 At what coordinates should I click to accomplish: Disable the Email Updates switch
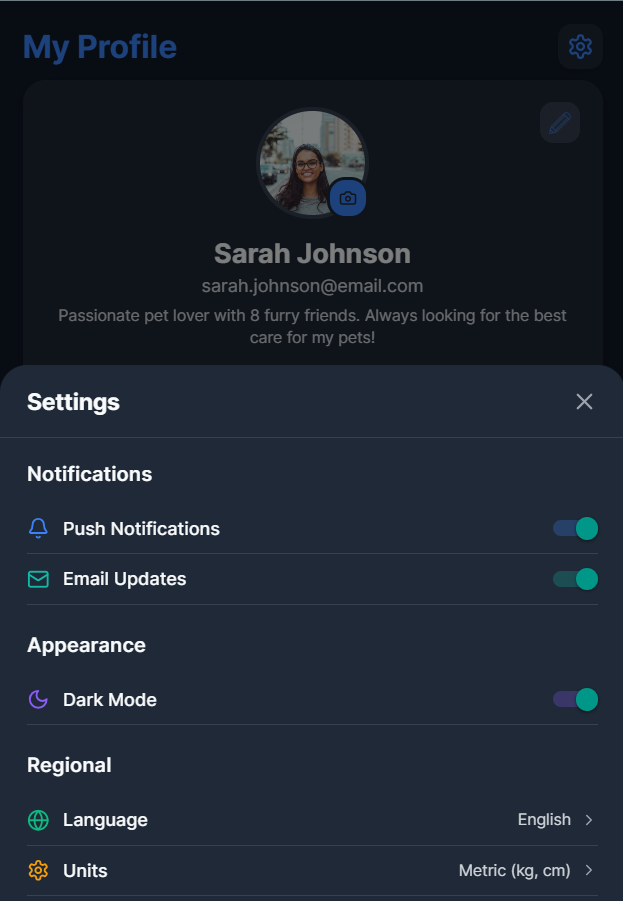(575, 579)
